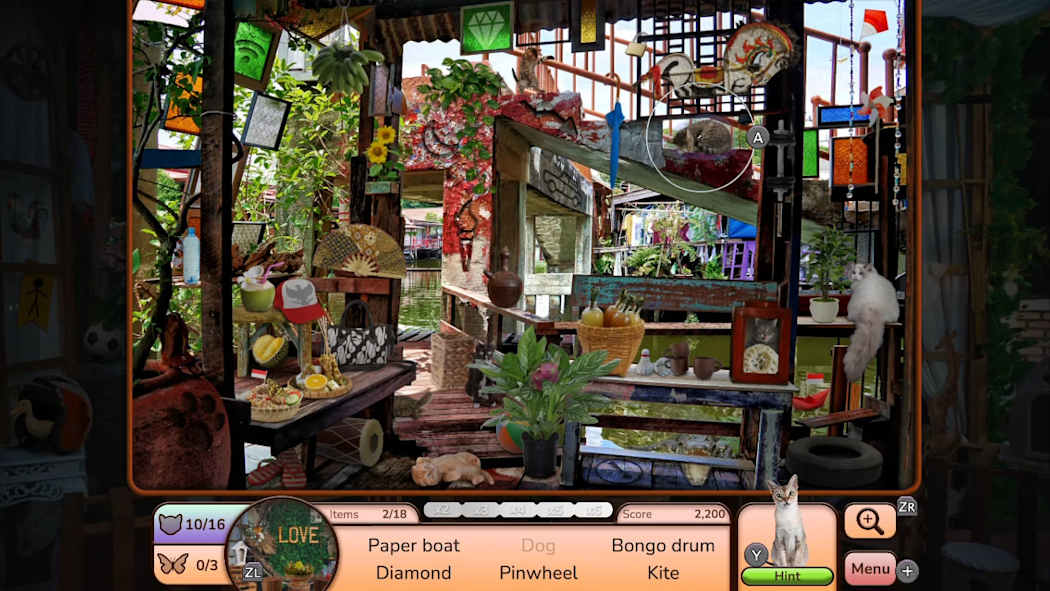Use the green Hint button
Image resolution: width=1050 pixels, height=591 pixels.
787,576
